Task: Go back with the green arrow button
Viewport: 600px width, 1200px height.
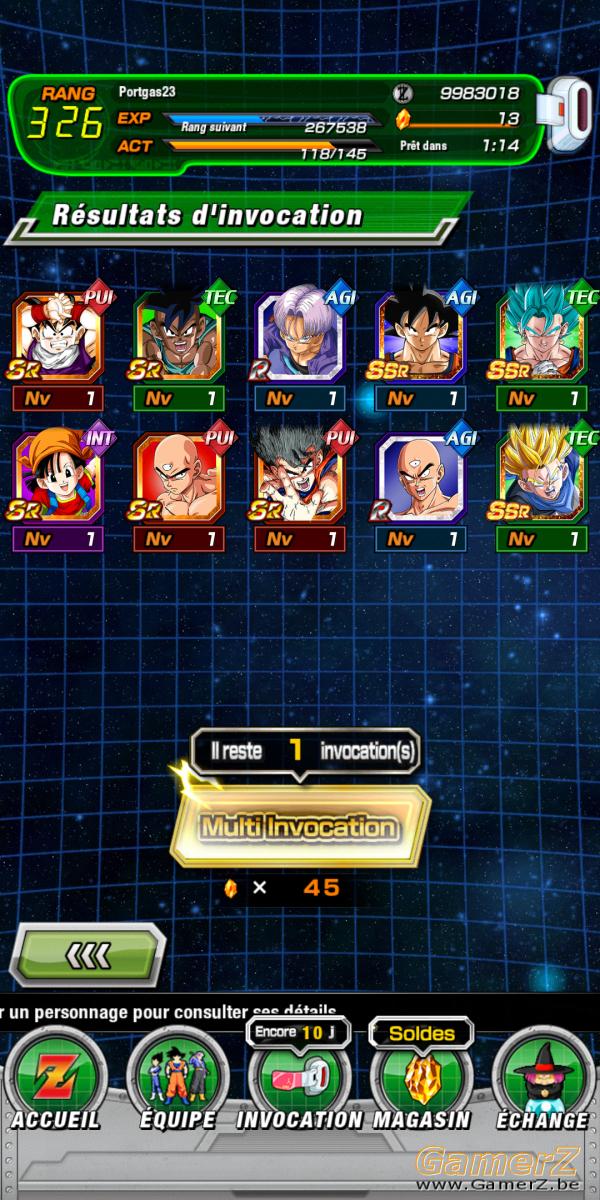Action: click(x=88, y=954)
